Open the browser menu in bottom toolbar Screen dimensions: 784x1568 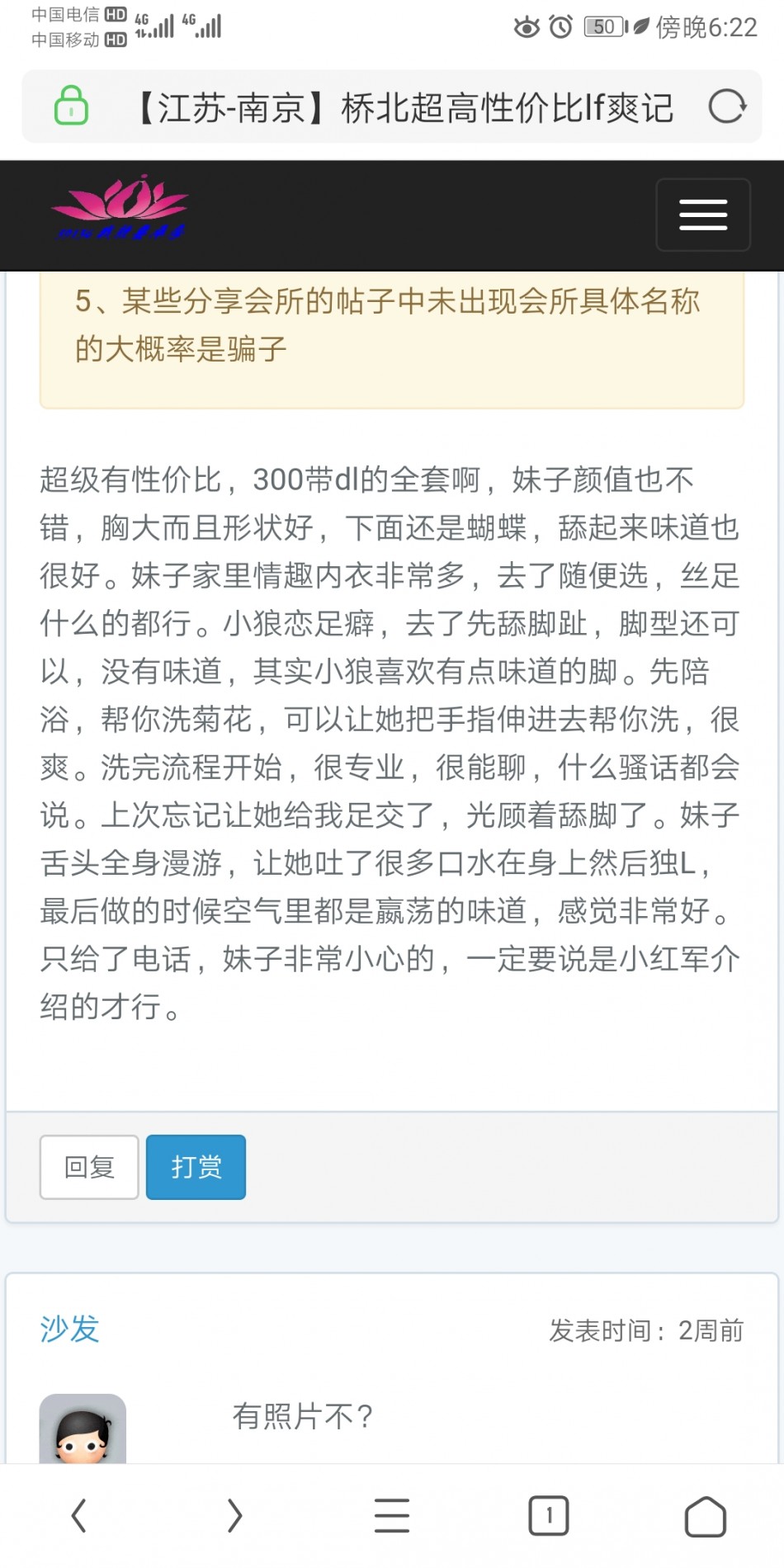pos(392,1516)
